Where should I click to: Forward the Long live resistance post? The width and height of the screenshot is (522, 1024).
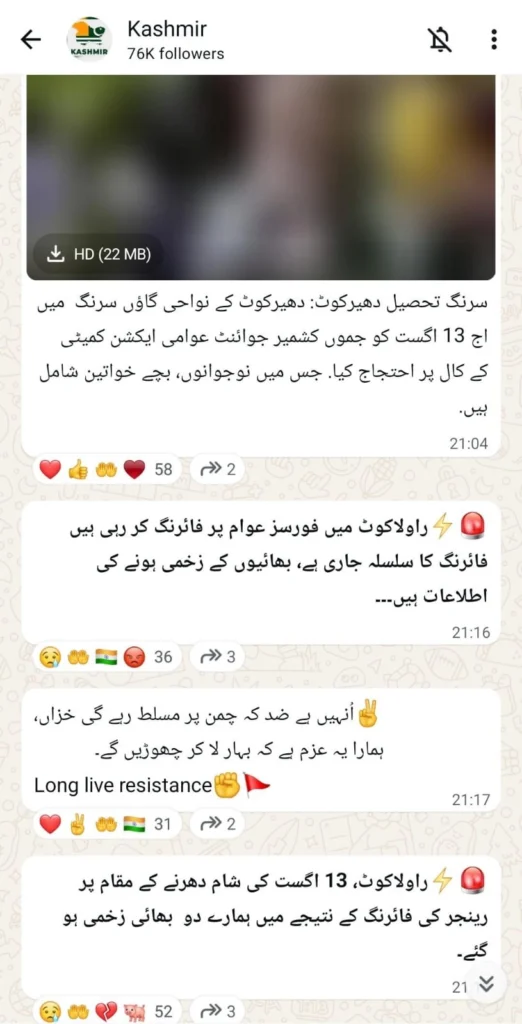click(217, 825)
